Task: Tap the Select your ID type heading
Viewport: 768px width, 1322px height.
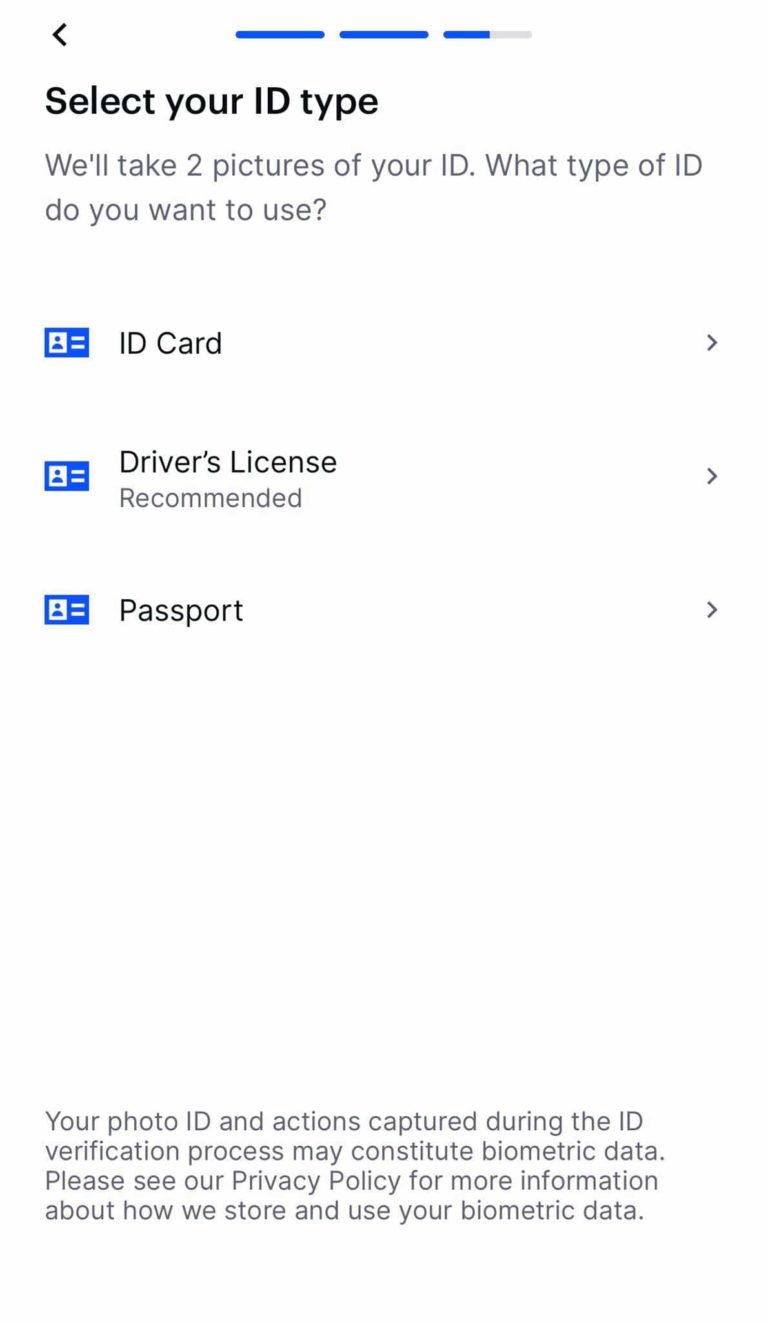Action: click(211, 101)
